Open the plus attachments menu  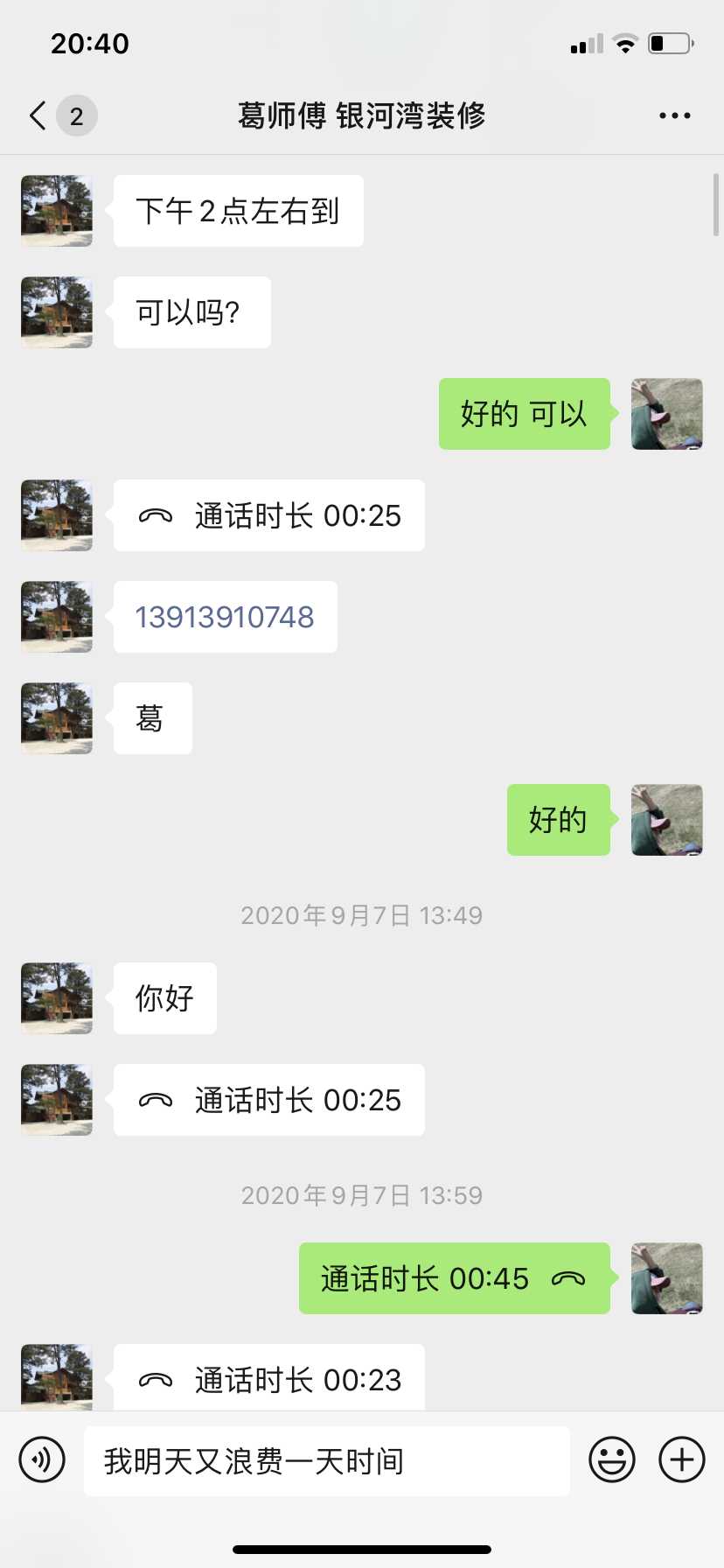coord(681,1459)
